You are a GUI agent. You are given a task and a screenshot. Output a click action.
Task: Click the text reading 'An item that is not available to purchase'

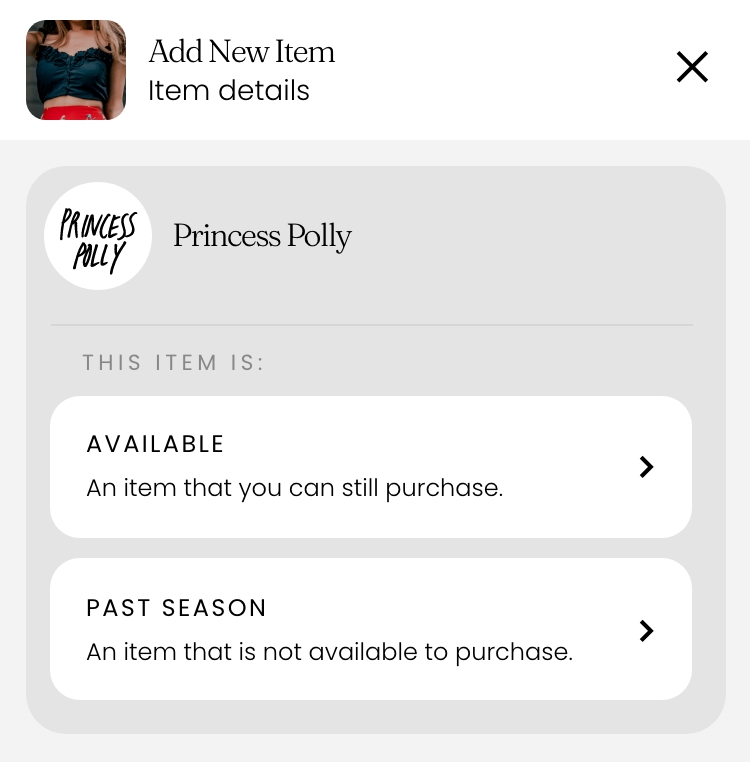pyautogui.click(x=330, y=651)
